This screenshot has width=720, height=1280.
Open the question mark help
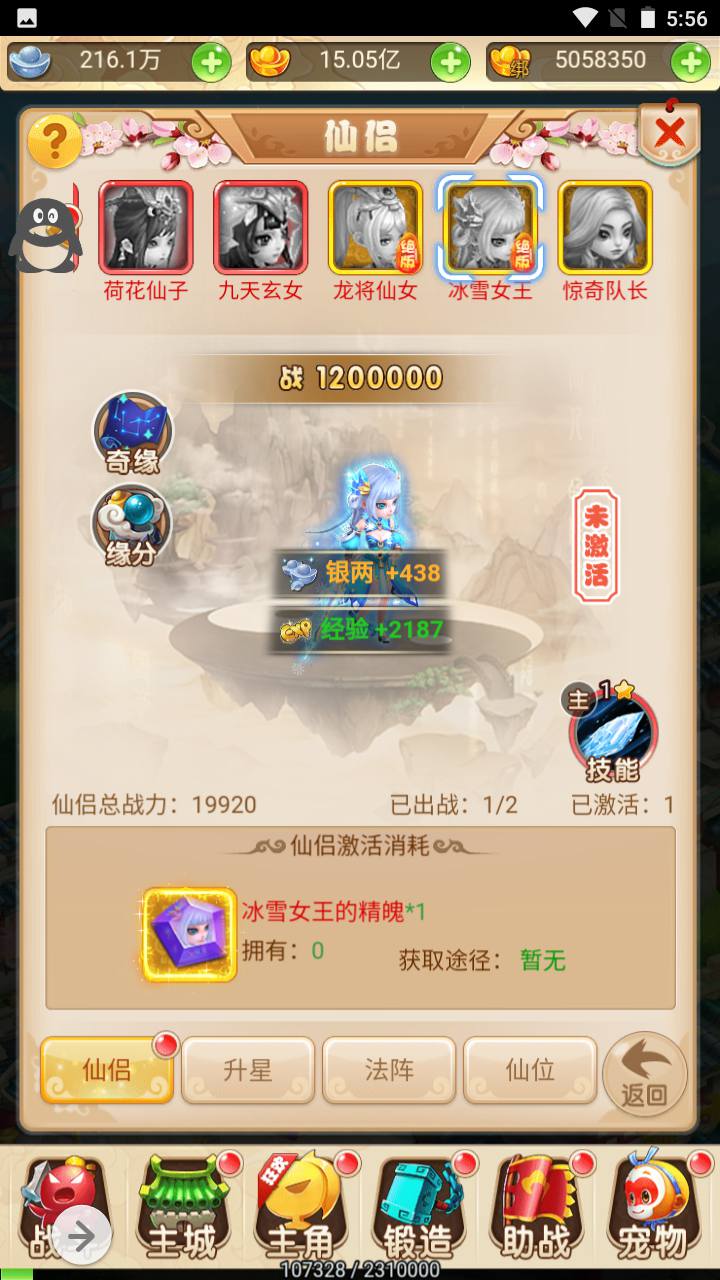click(54, 143)
